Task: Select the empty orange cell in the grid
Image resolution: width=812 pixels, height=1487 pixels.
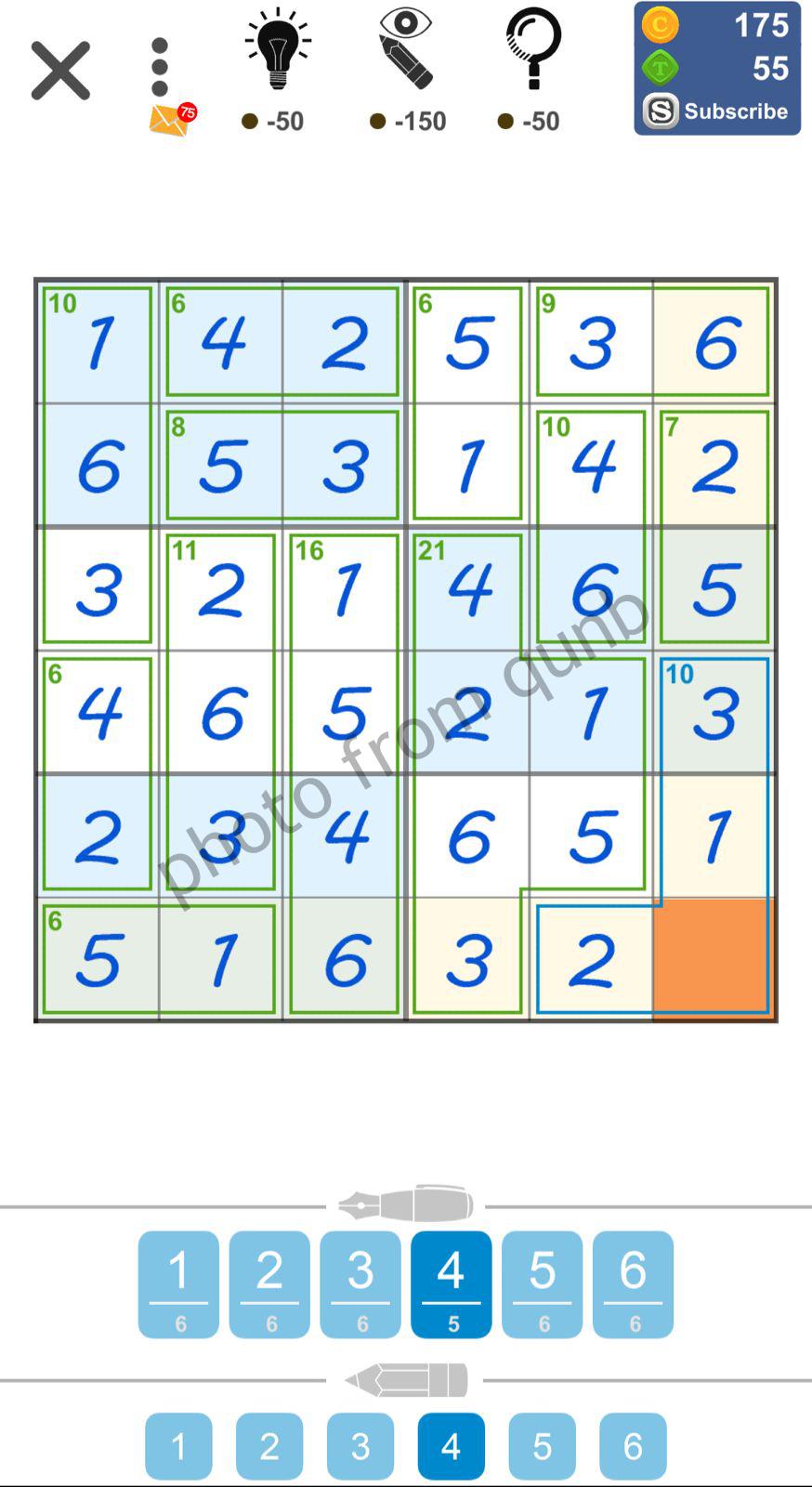Action: [x=714, y=959]
